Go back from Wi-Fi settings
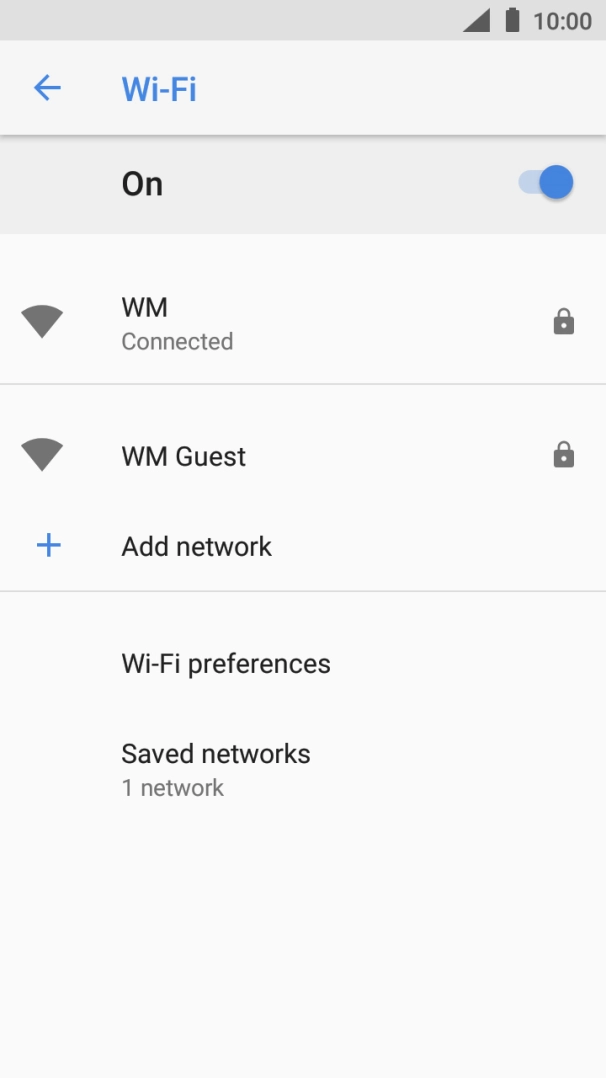Image resolution: width=606 pixels, height=1078 pixels. pyautogui.click(x=47, y=88)
